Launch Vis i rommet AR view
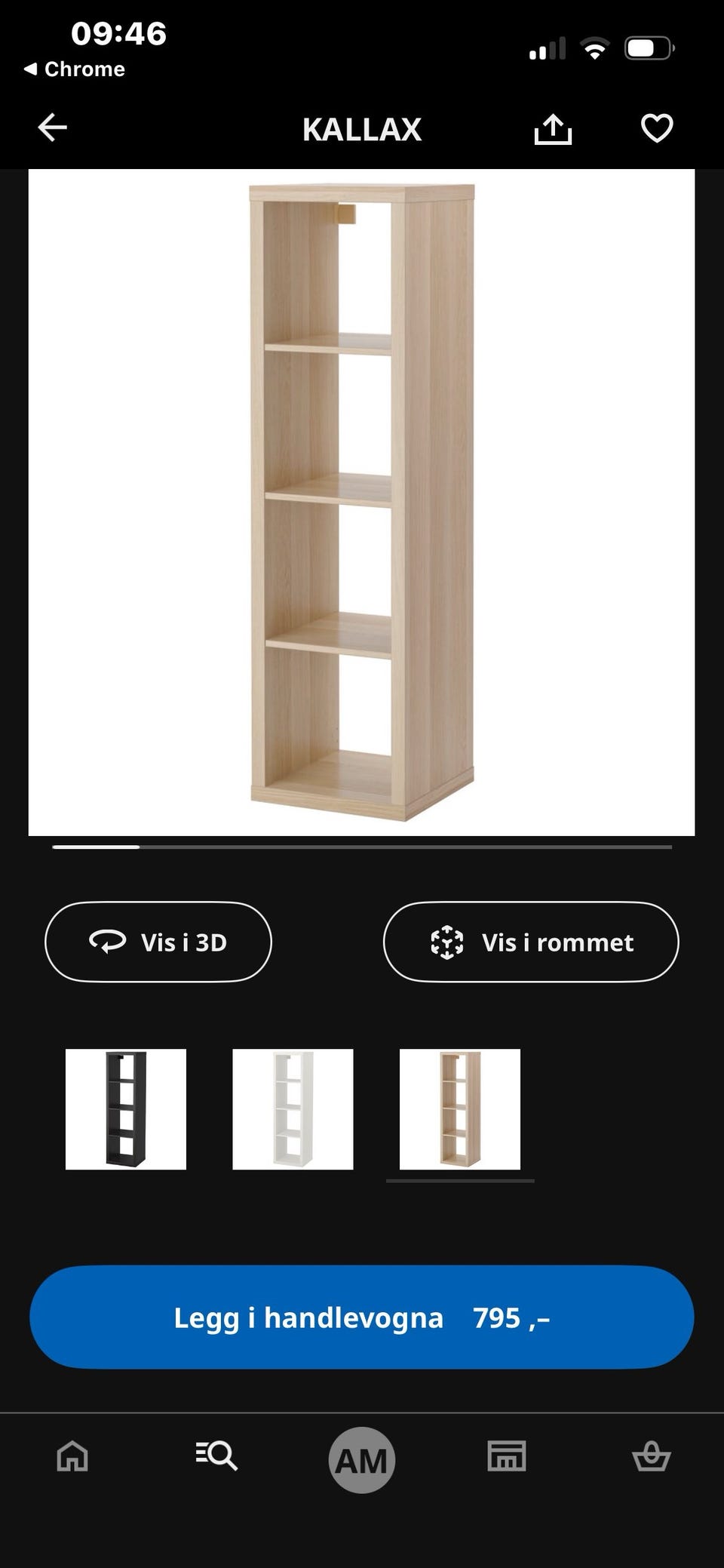724x1568 pixels. coord(530,941)
